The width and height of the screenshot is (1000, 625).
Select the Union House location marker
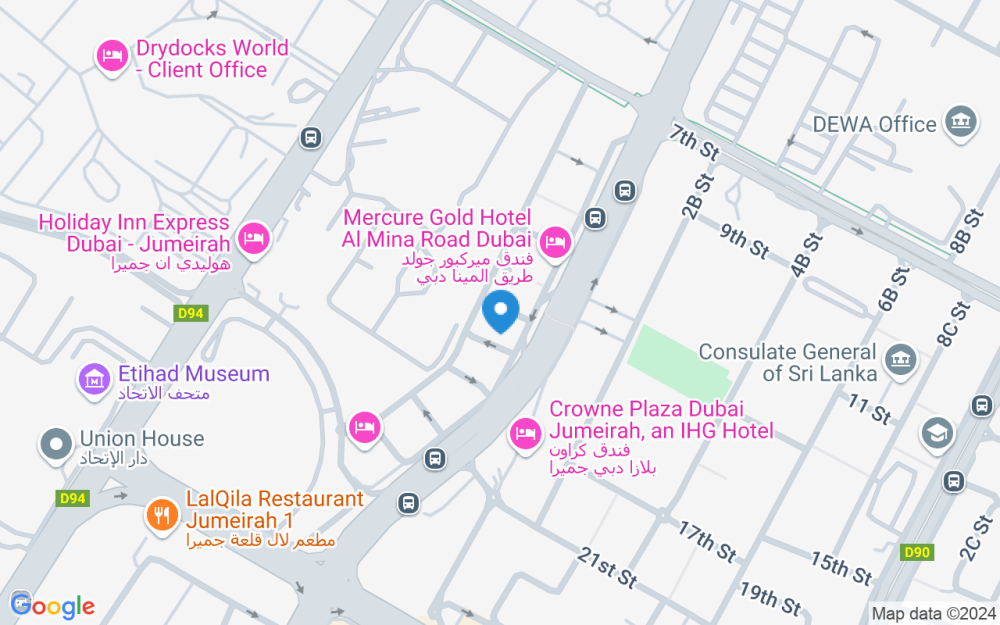(56, 445)
